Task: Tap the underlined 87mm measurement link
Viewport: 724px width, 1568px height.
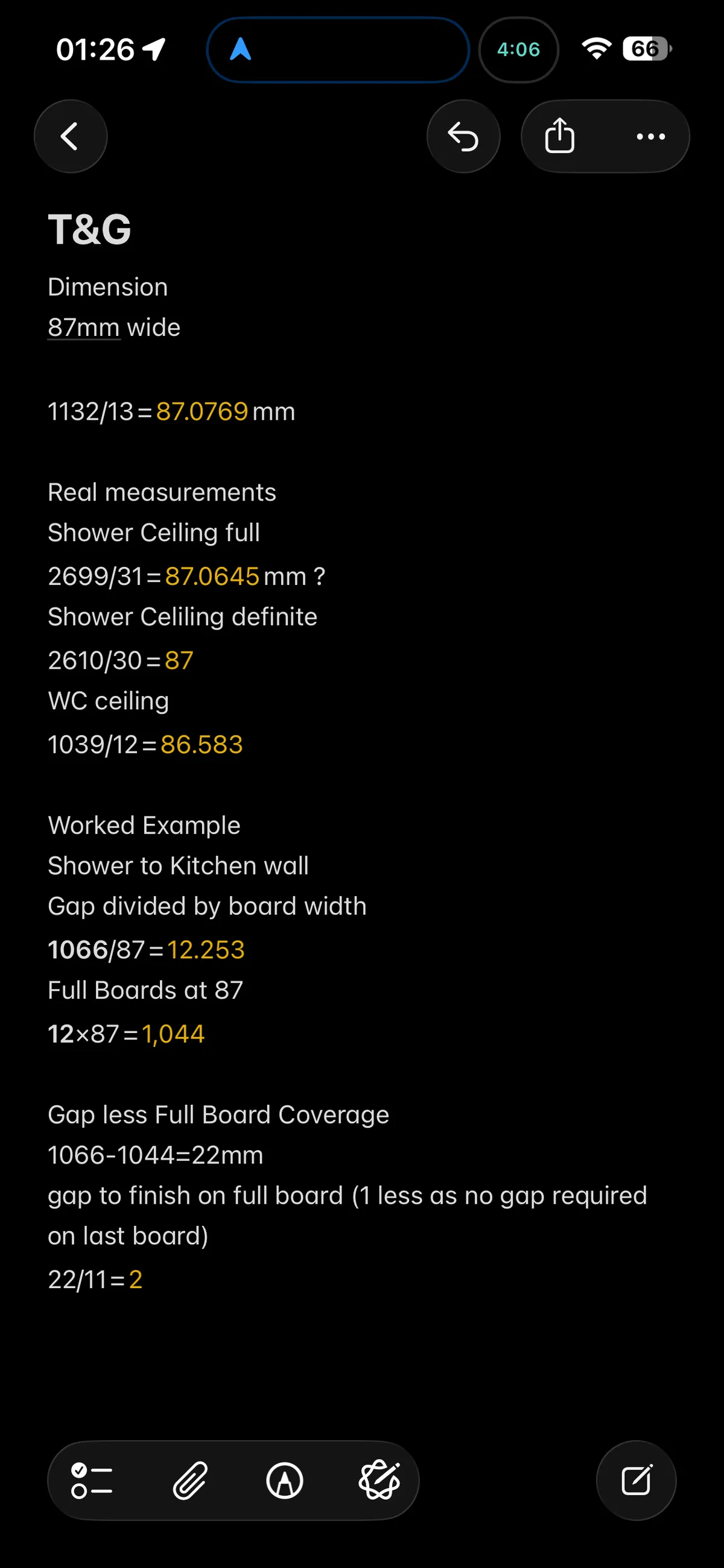Action: [83, 328]
